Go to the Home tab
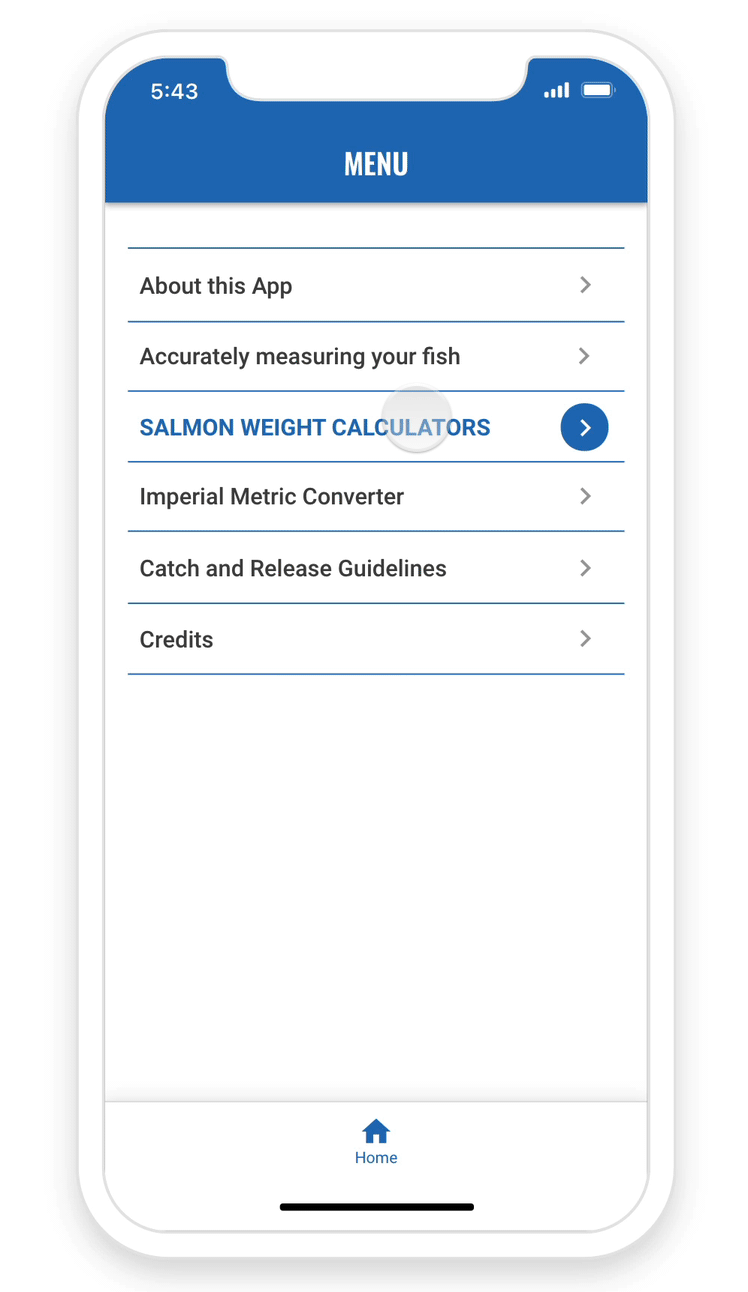Viewport: 748px width, 1292px height. click(x=376, y=1143)
